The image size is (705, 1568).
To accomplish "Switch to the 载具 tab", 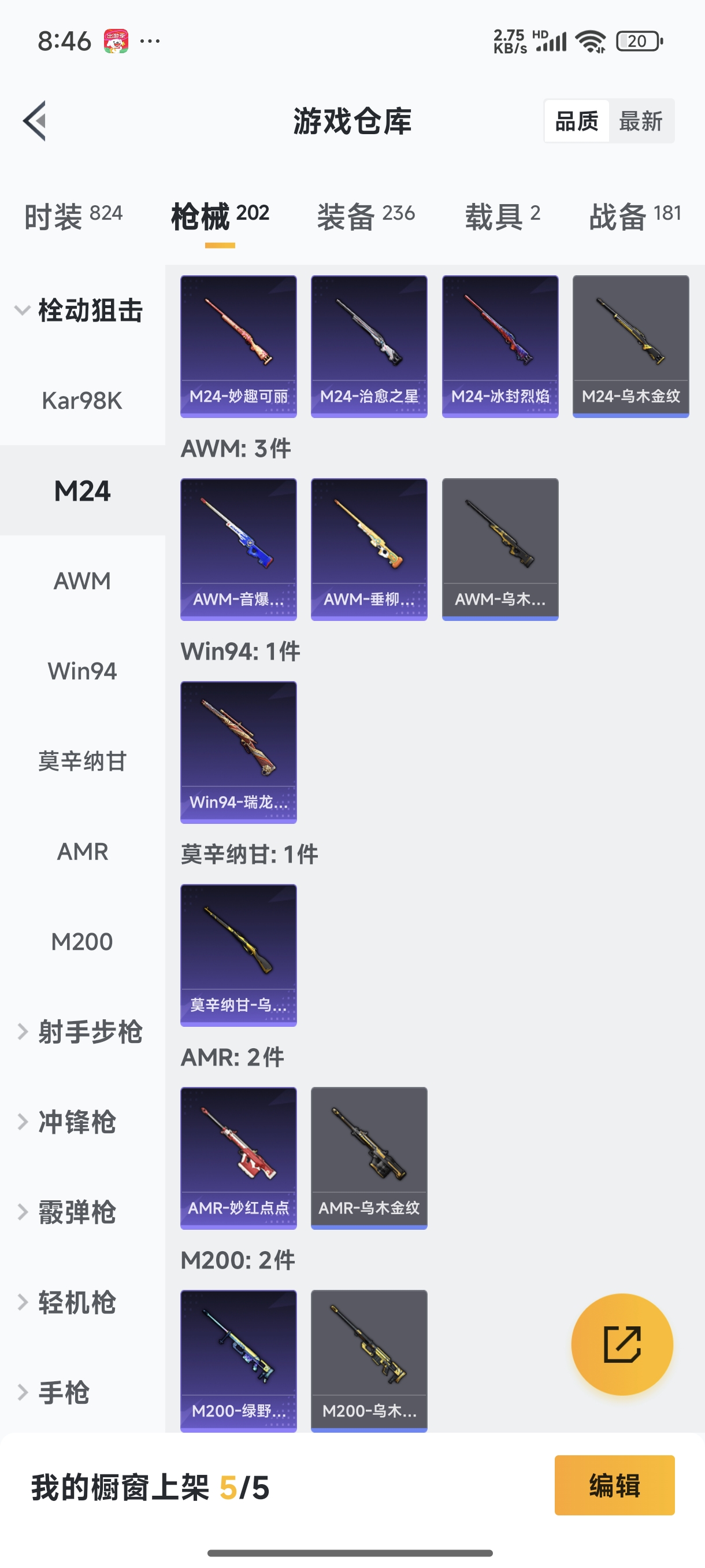I will click(x=502, y=216).
